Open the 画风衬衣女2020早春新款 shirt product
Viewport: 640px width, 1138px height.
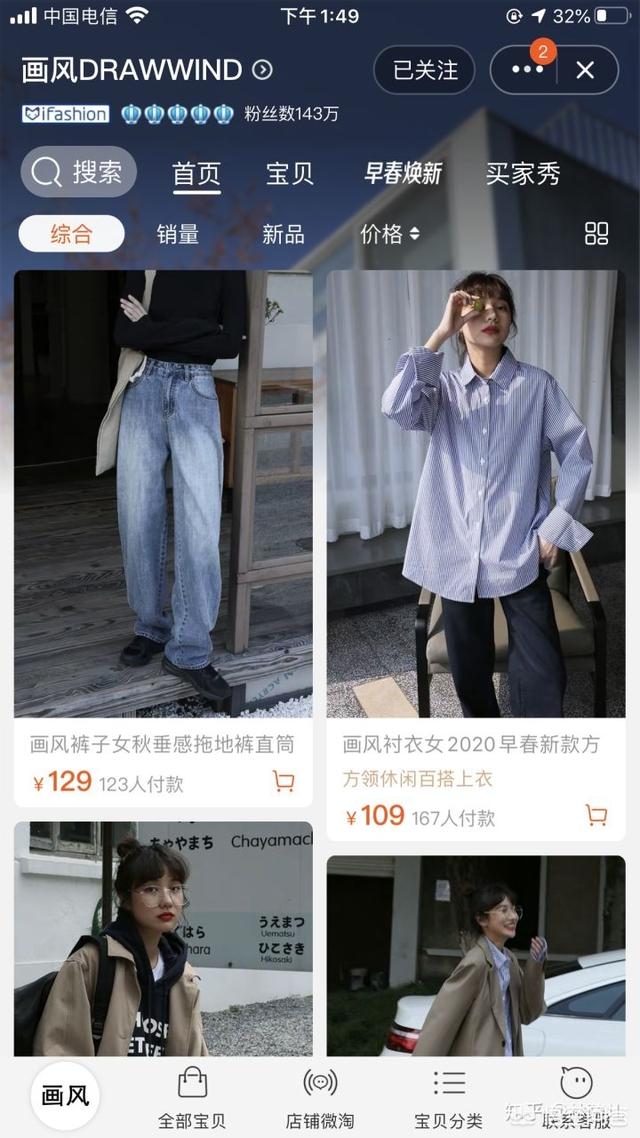pos(476,494)
